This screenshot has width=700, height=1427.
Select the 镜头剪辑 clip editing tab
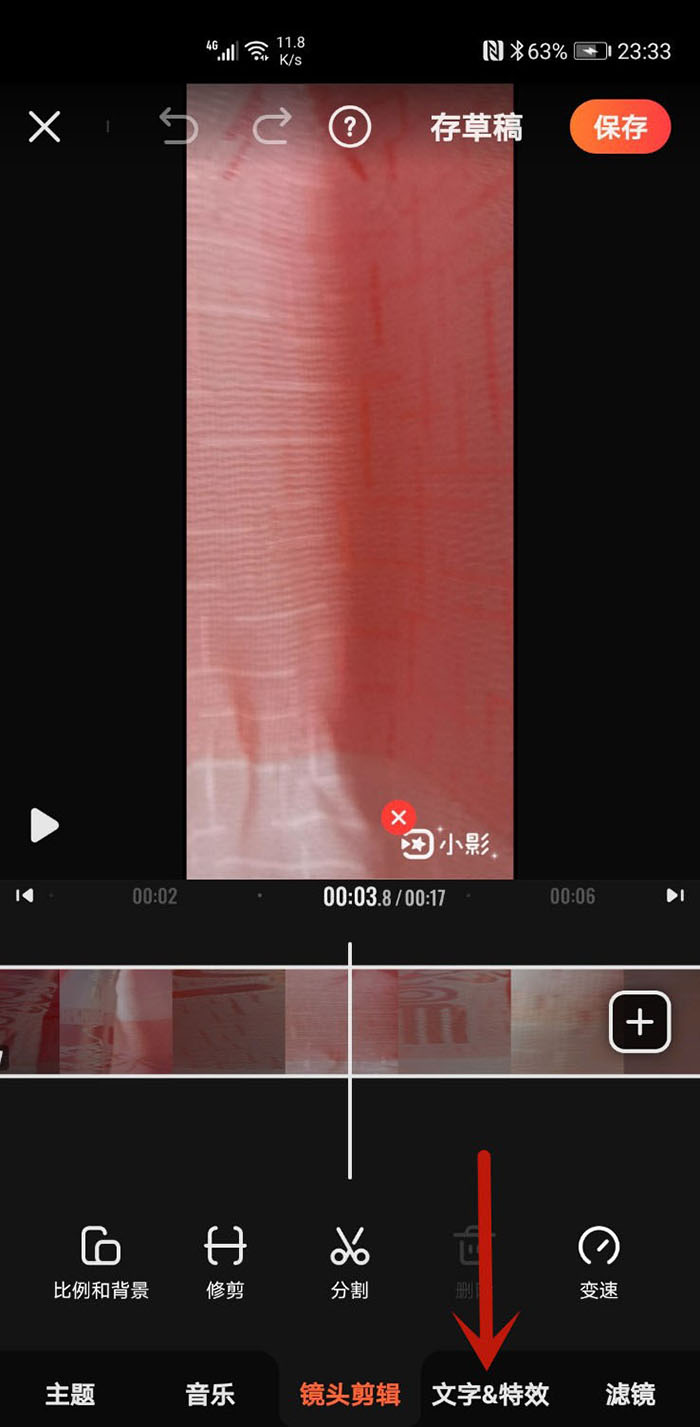(x=350, y=1393)
